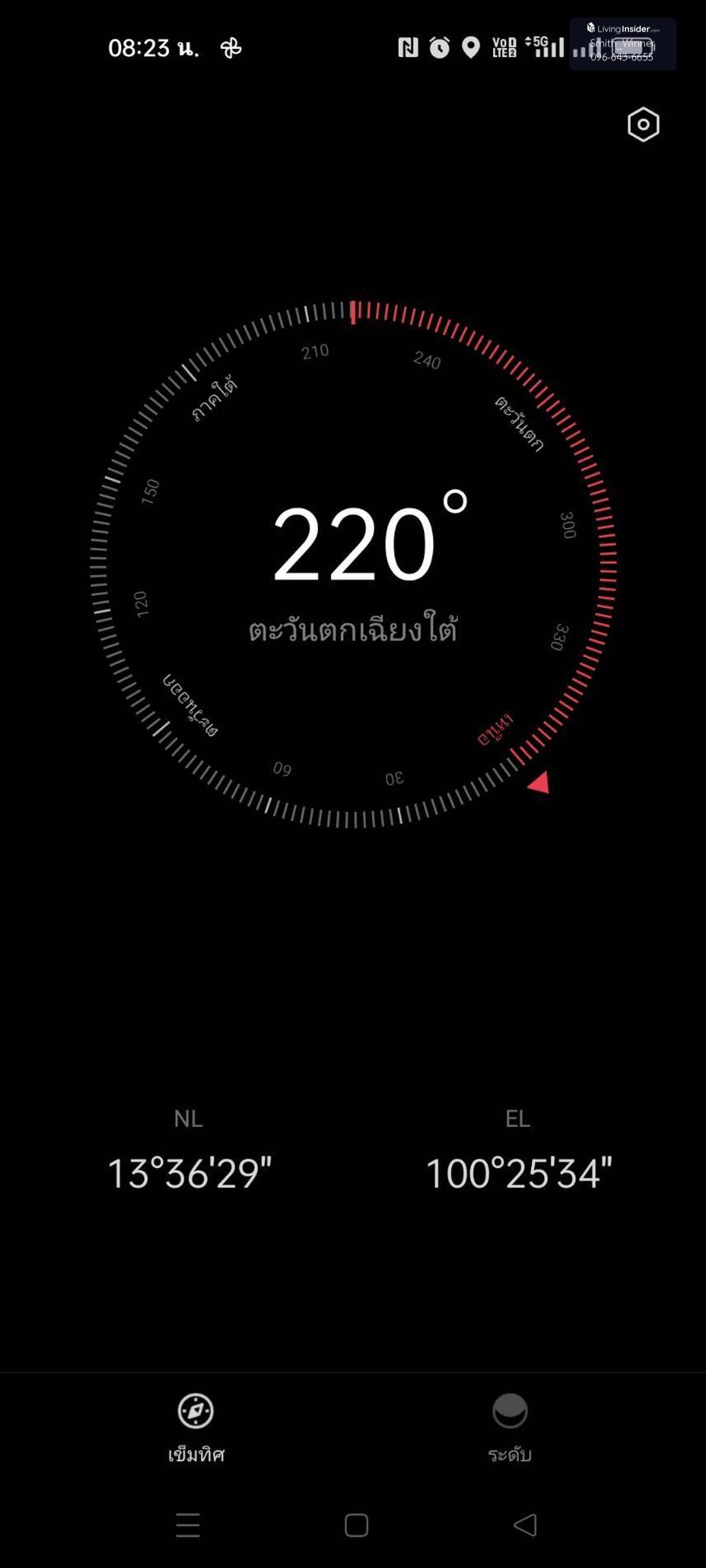Select the เข็มทิศ (compass) tab
706x1568 pixels.
[x=195, y=1427]
